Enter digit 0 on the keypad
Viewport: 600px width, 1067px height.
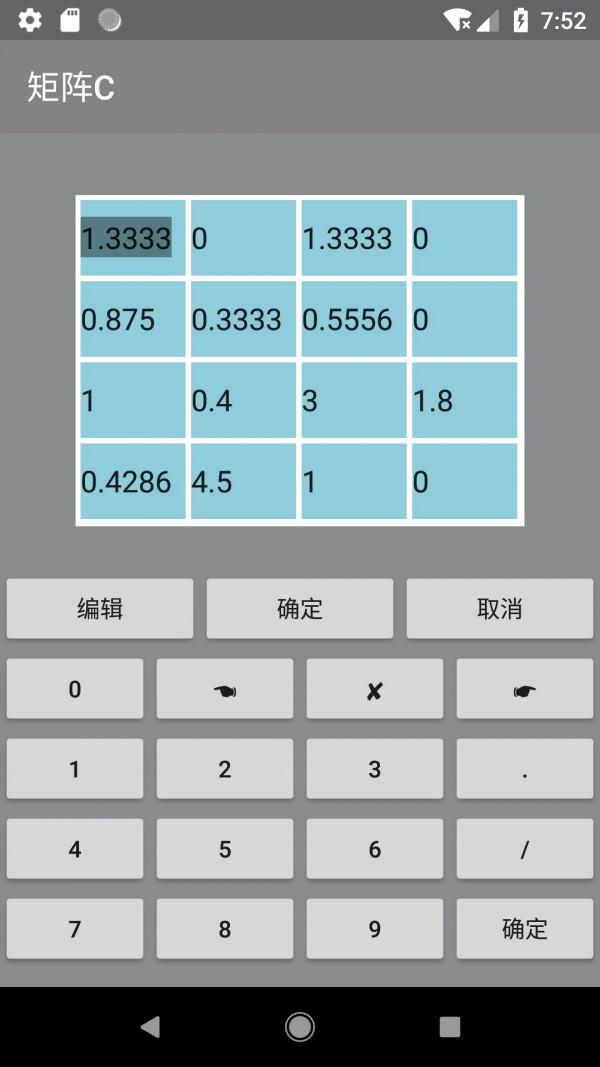[75, 689]
